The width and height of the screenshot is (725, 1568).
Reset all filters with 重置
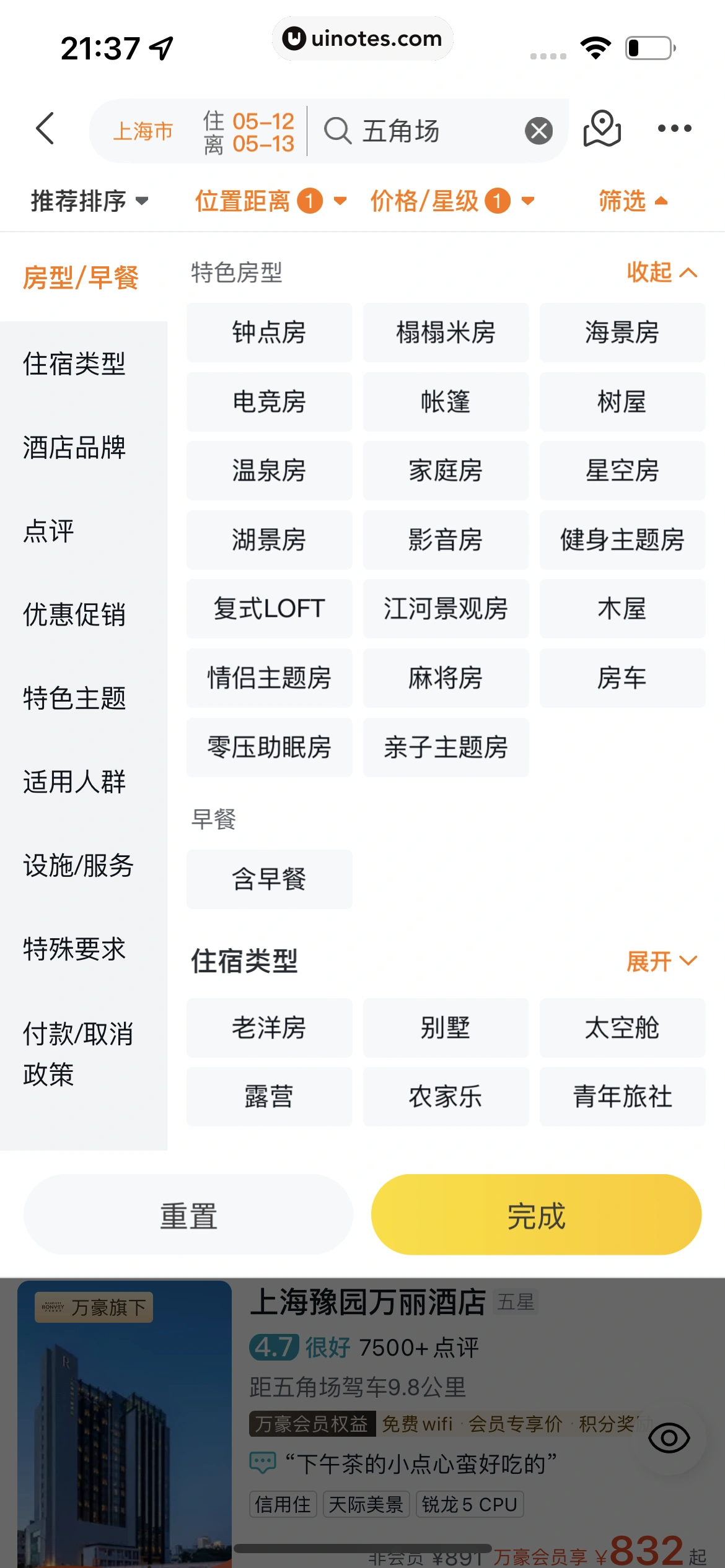[x=188, y=1215]
